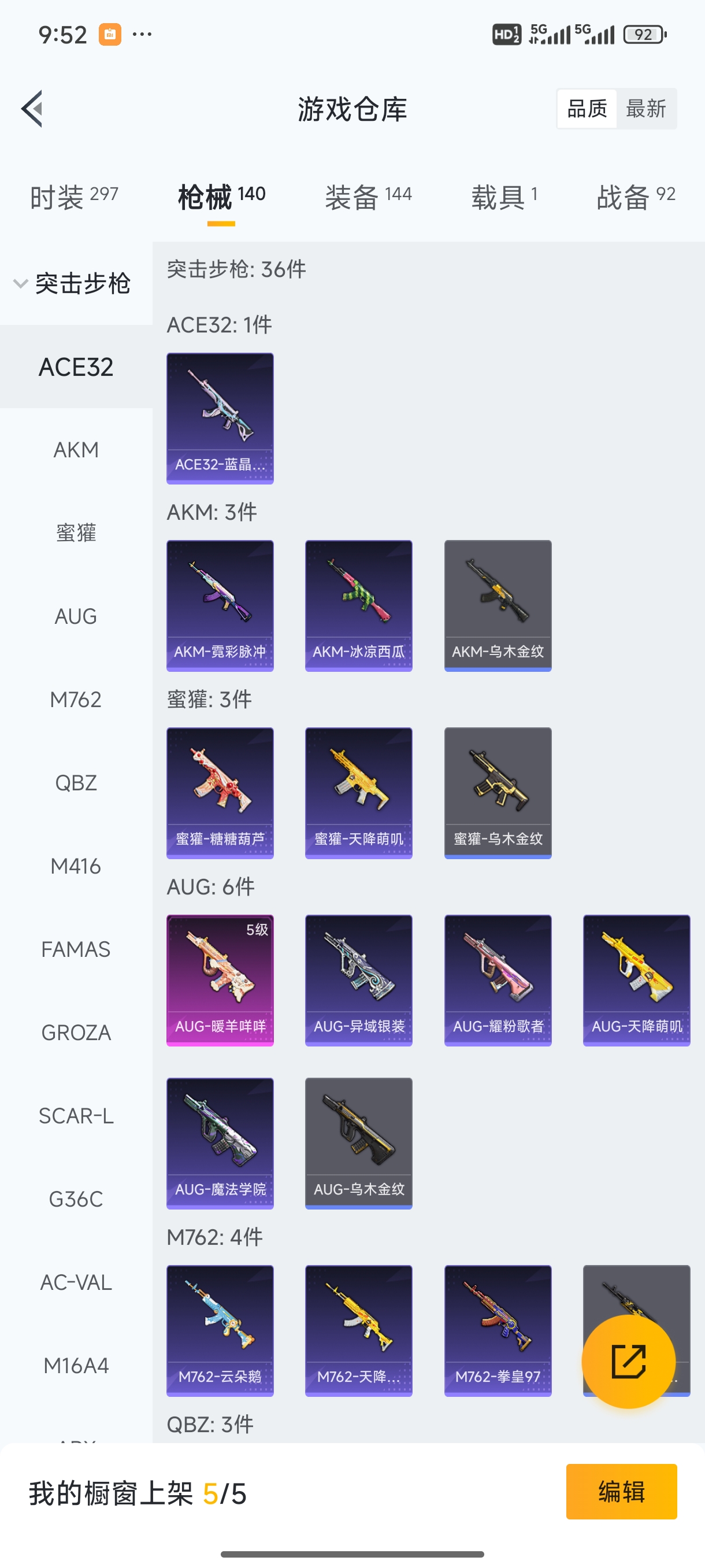Open the 载具 tab
The image size is (705, 1568).
tap(504, 197)
